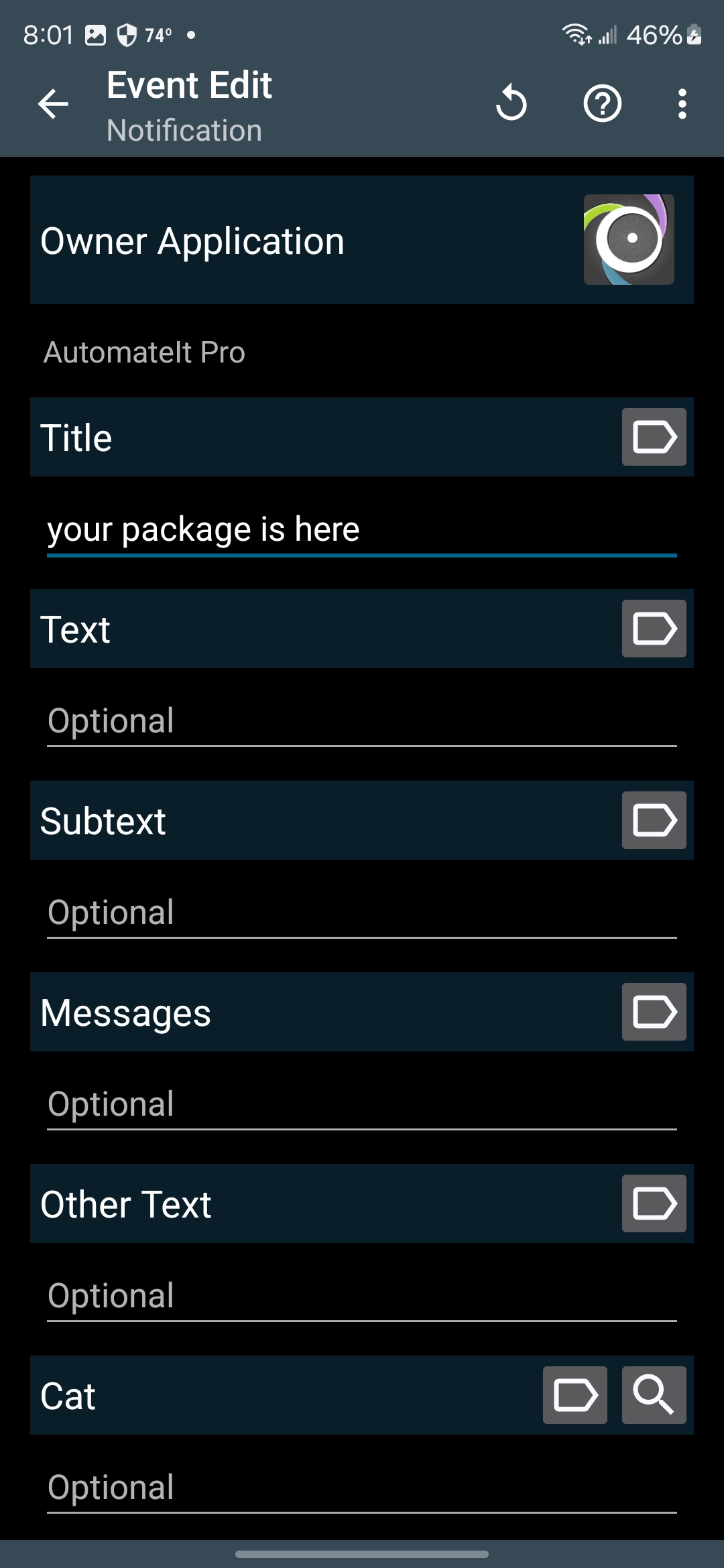The image size is (724, 1568).
Task: Tap the revert changes icon
Action: (x=511, y=104)
